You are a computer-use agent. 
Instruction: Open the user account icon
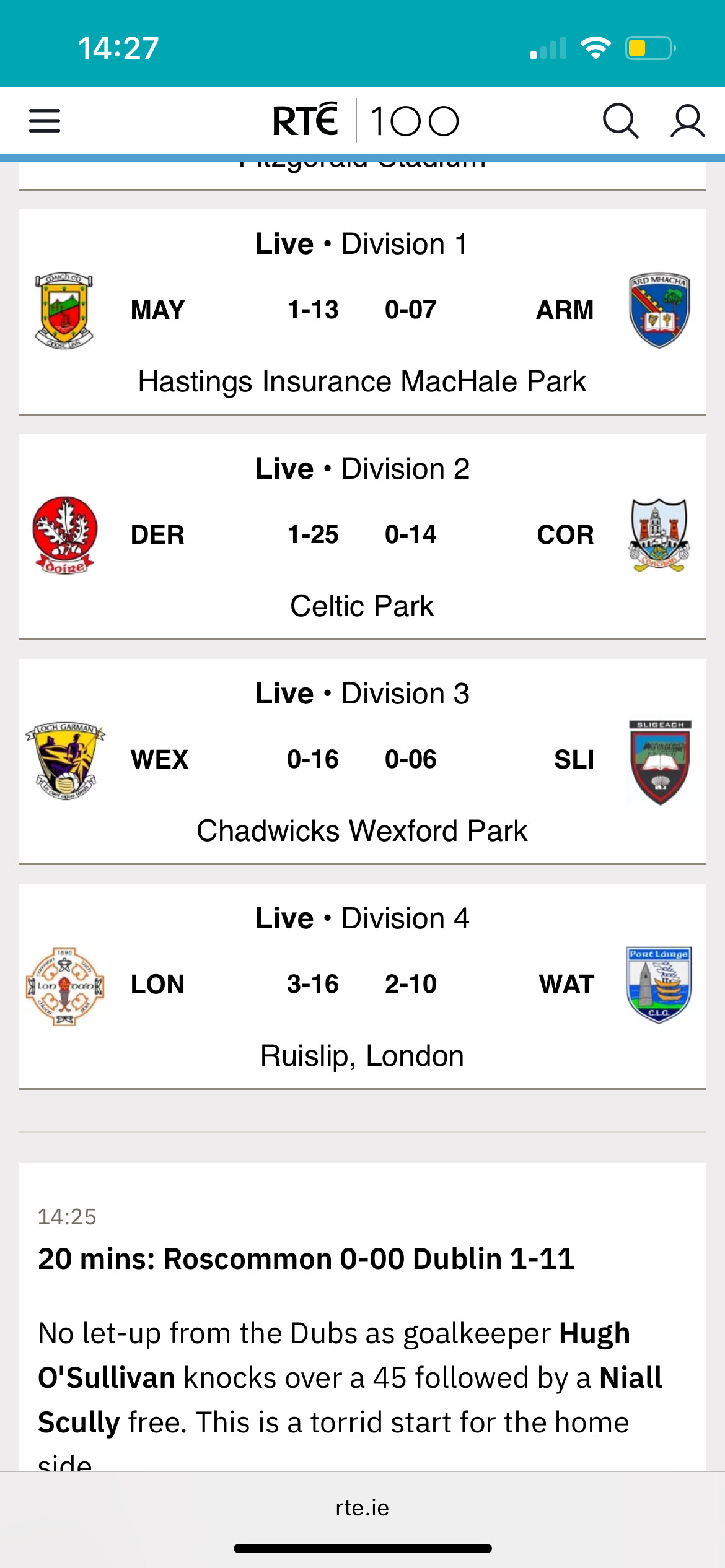[687, 121]
